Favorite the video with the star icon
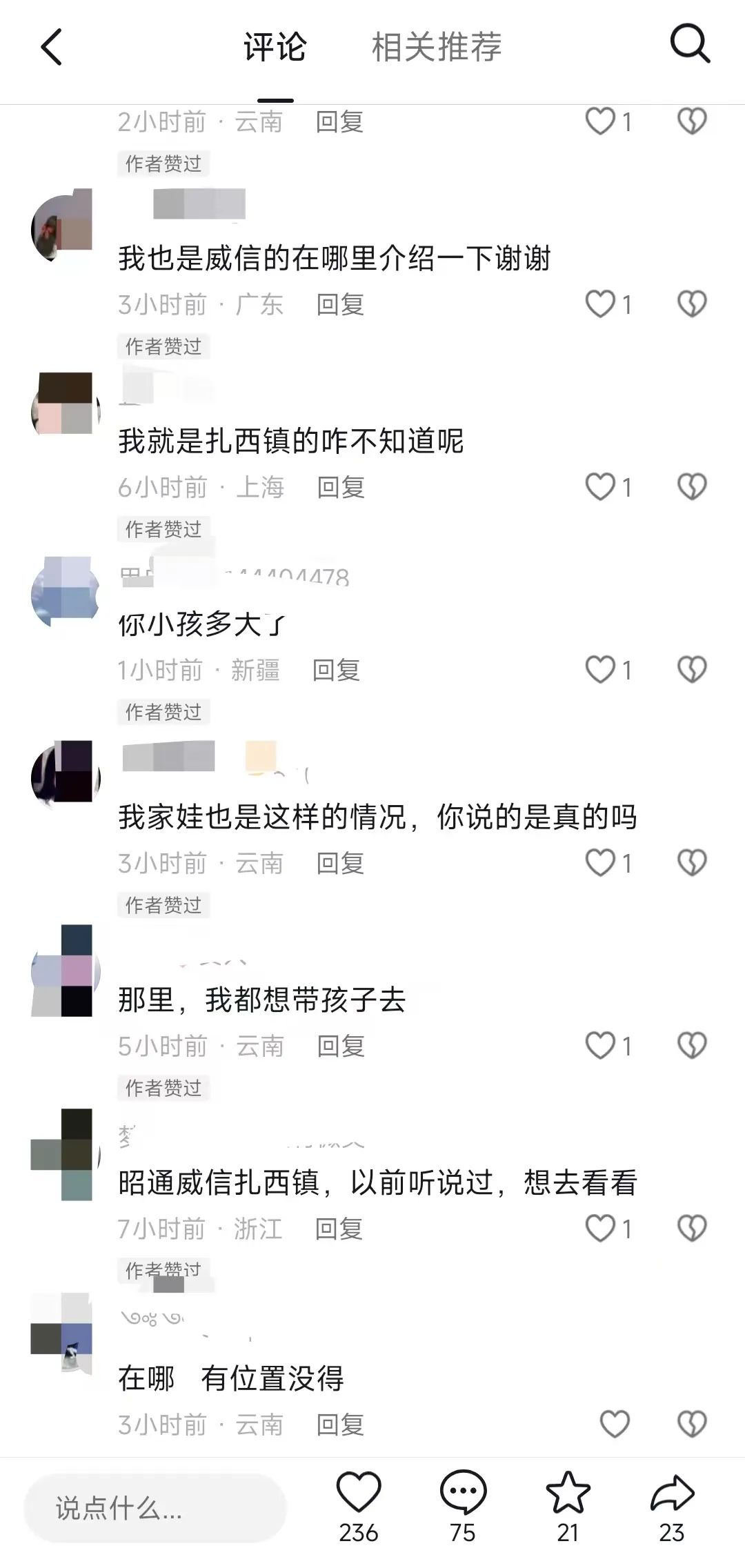This screenshot has height=1568, width=745. [x=568, y=1491]
